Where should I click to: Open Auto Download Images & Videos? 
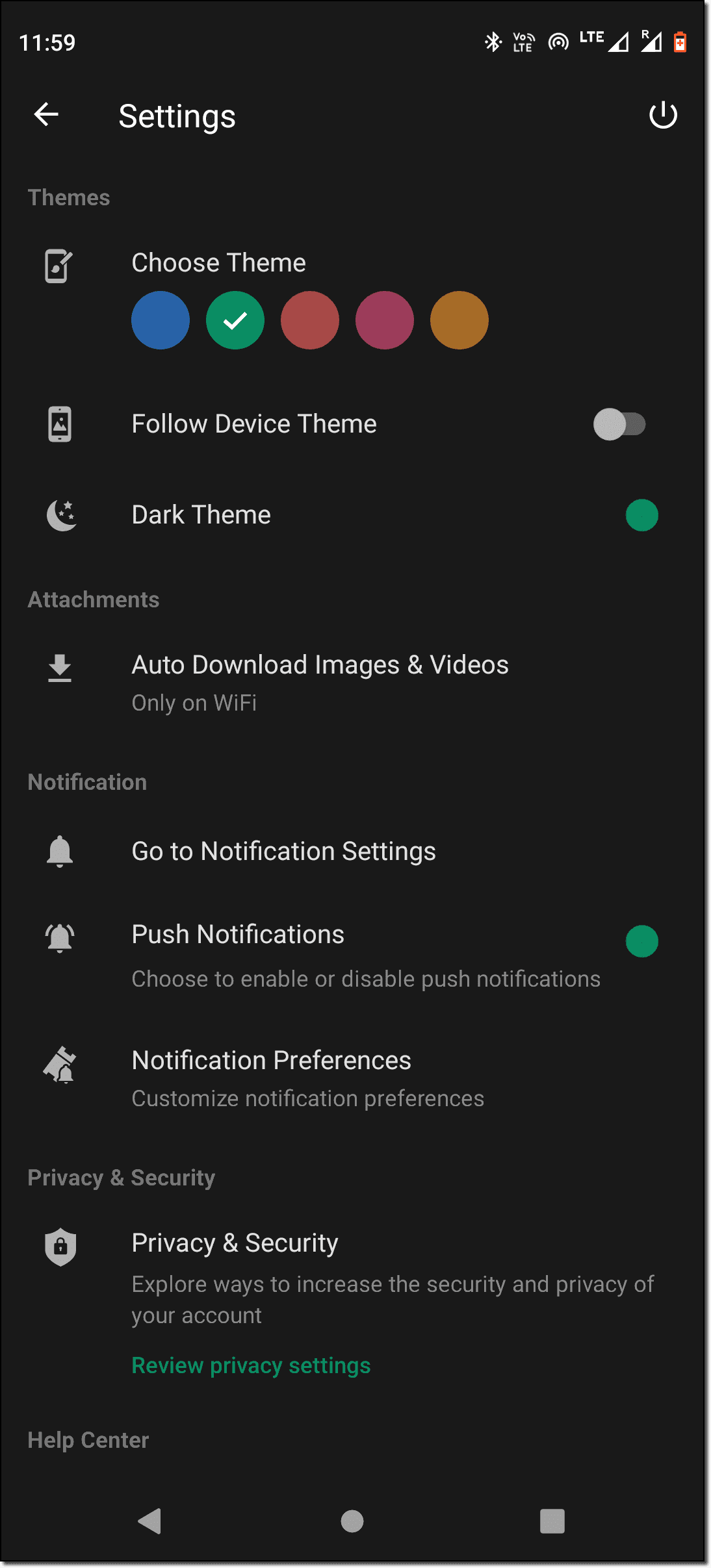point(352,683)
